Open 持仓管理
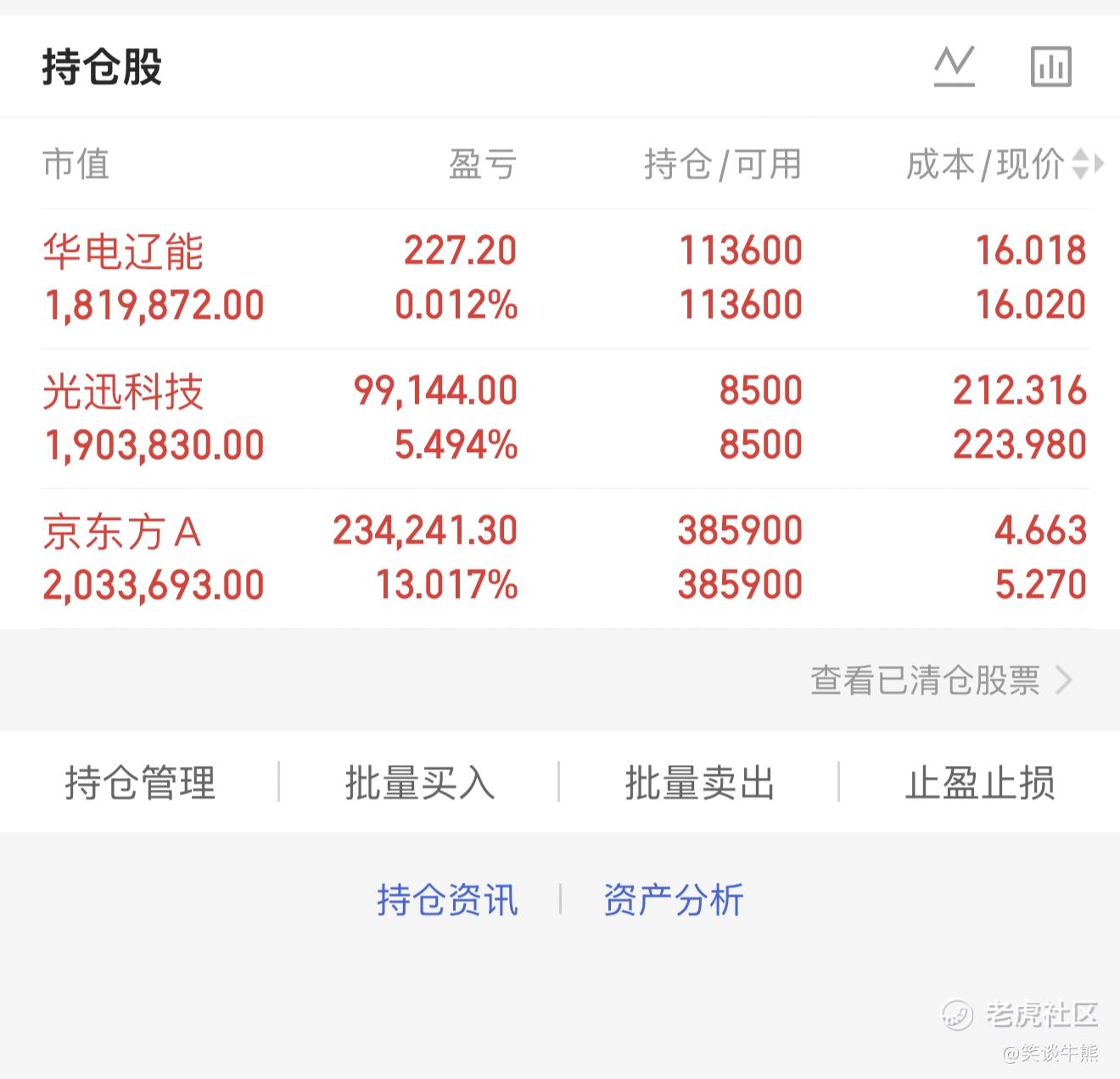 click(140, 782)
